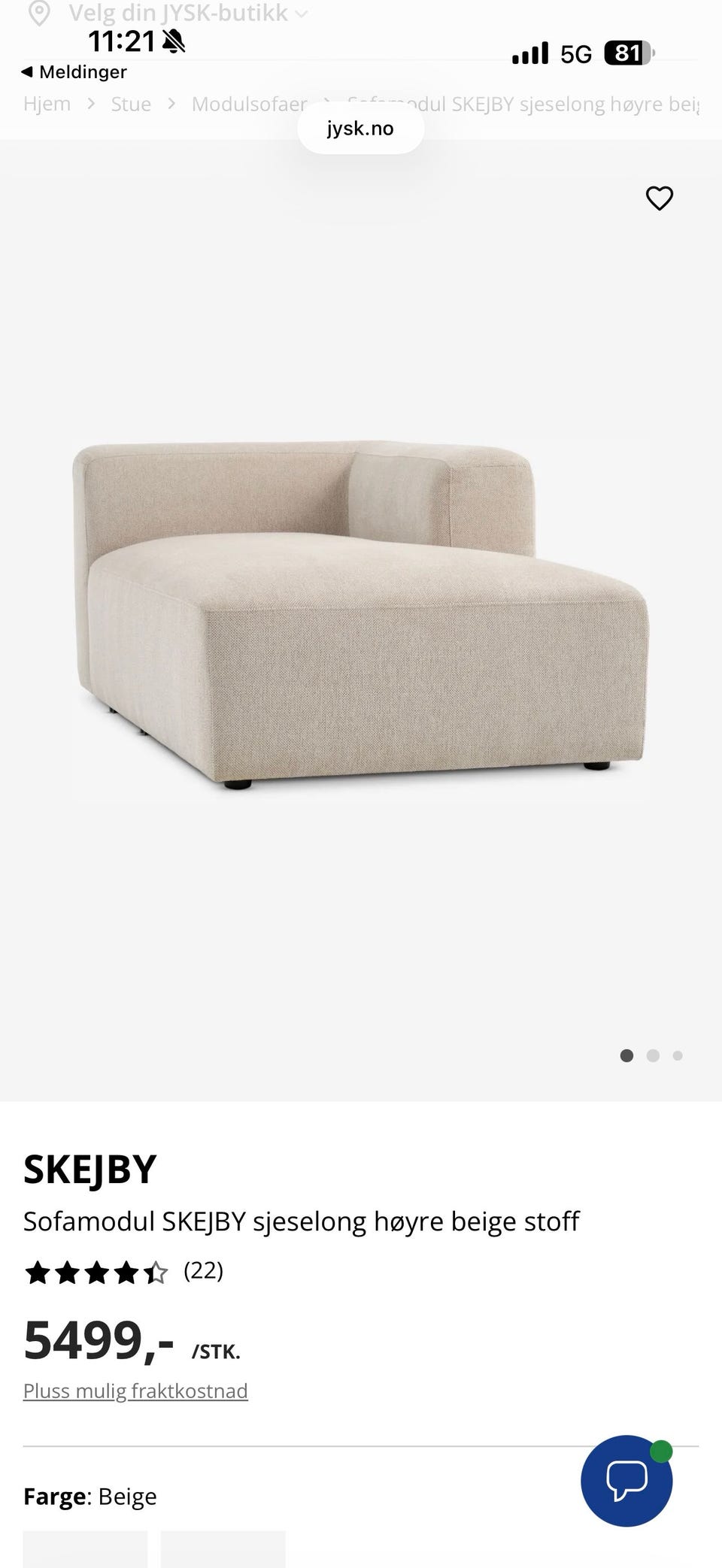The image size is (722, 1568).
Task: Open Pluss mulig fraktkostnad link
Action: click(135, 1391)
